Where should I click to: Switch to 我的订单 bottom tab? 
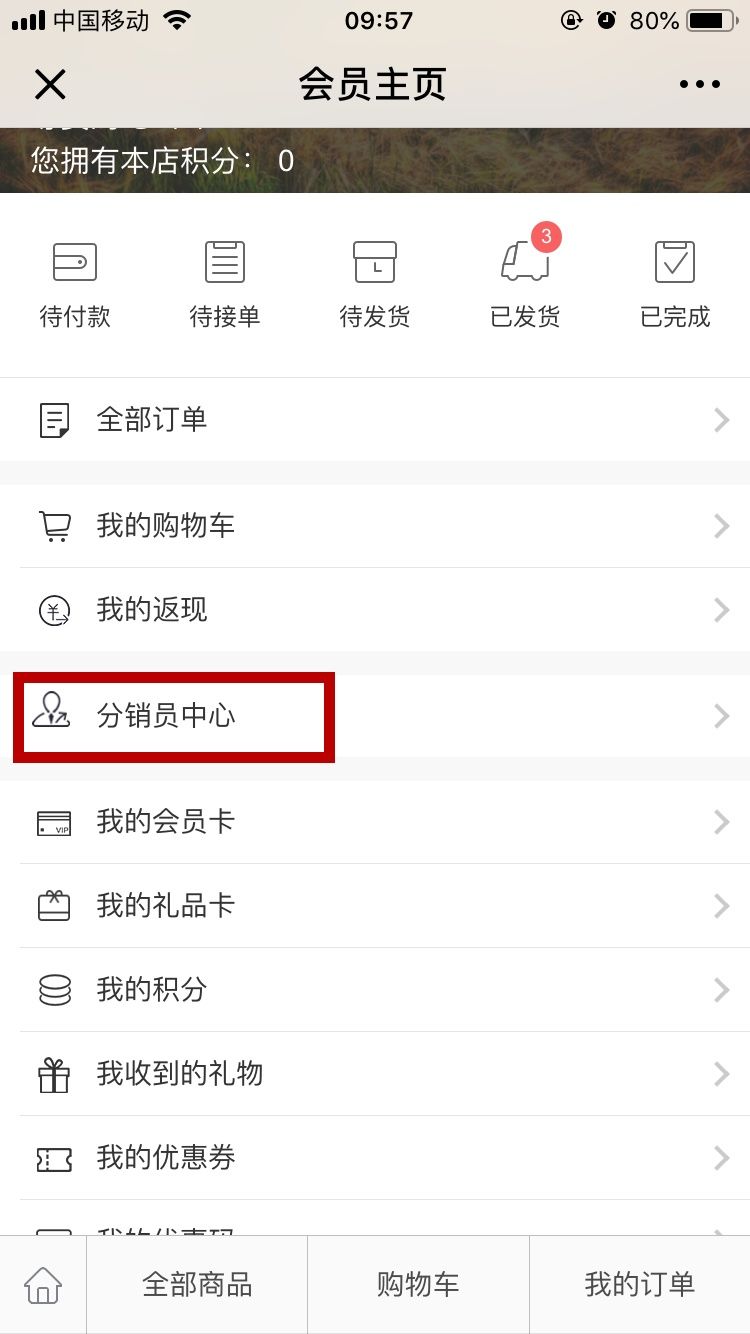click(640, 1285)
